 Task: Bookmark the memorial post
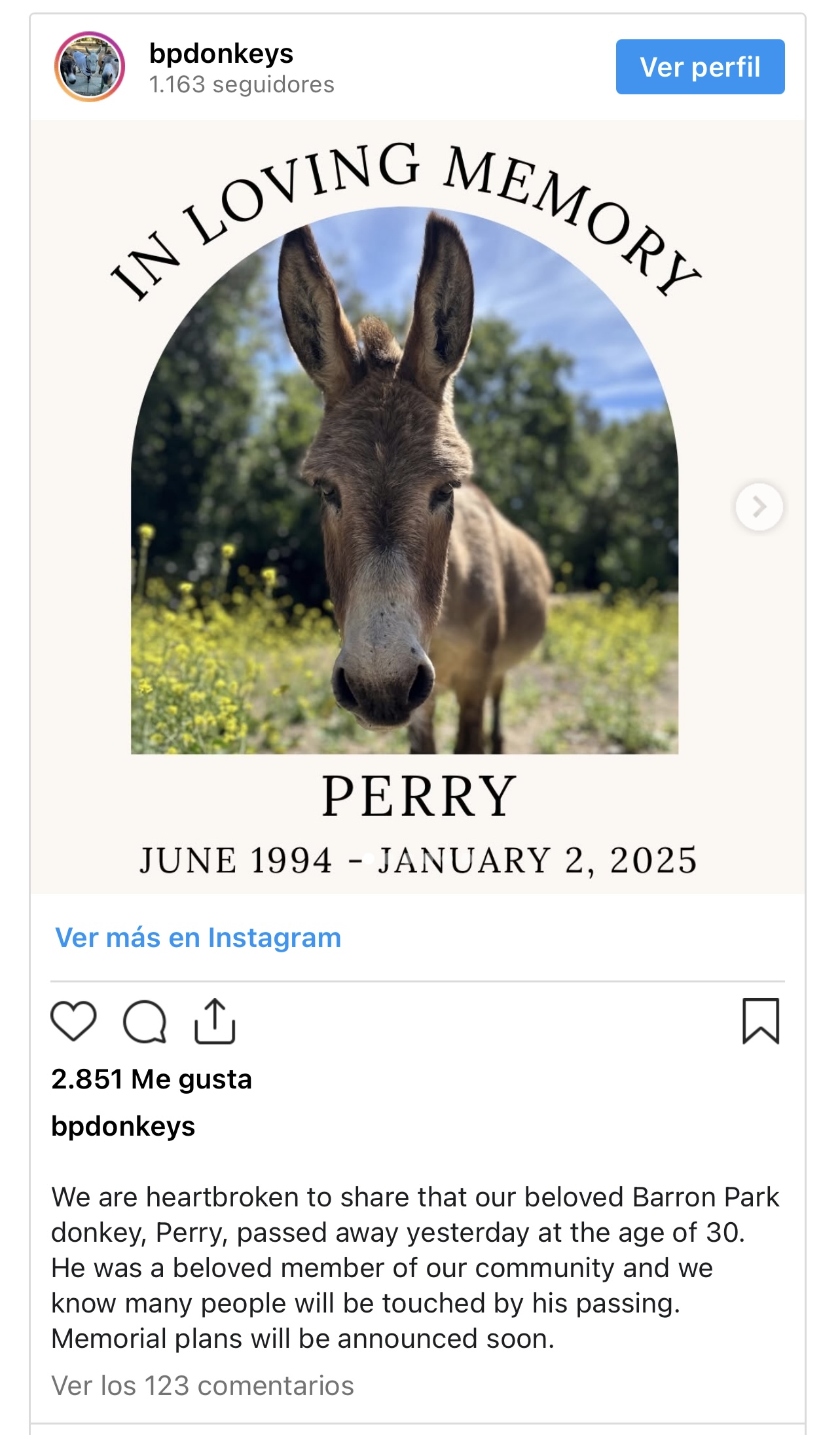click(x=761, y=1020)
